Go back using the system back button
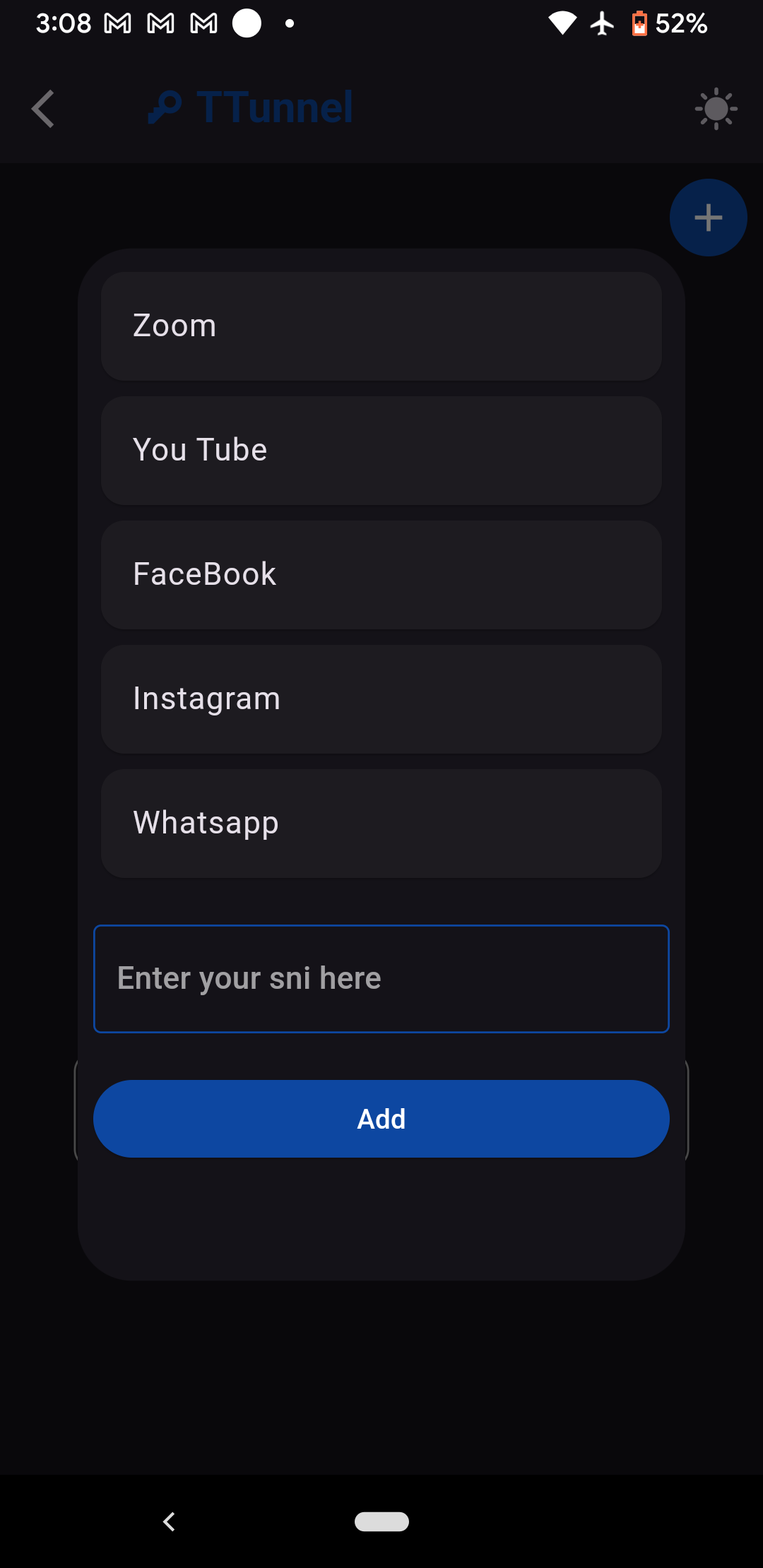This screenshot has width=763, height=1568. 169,1521
